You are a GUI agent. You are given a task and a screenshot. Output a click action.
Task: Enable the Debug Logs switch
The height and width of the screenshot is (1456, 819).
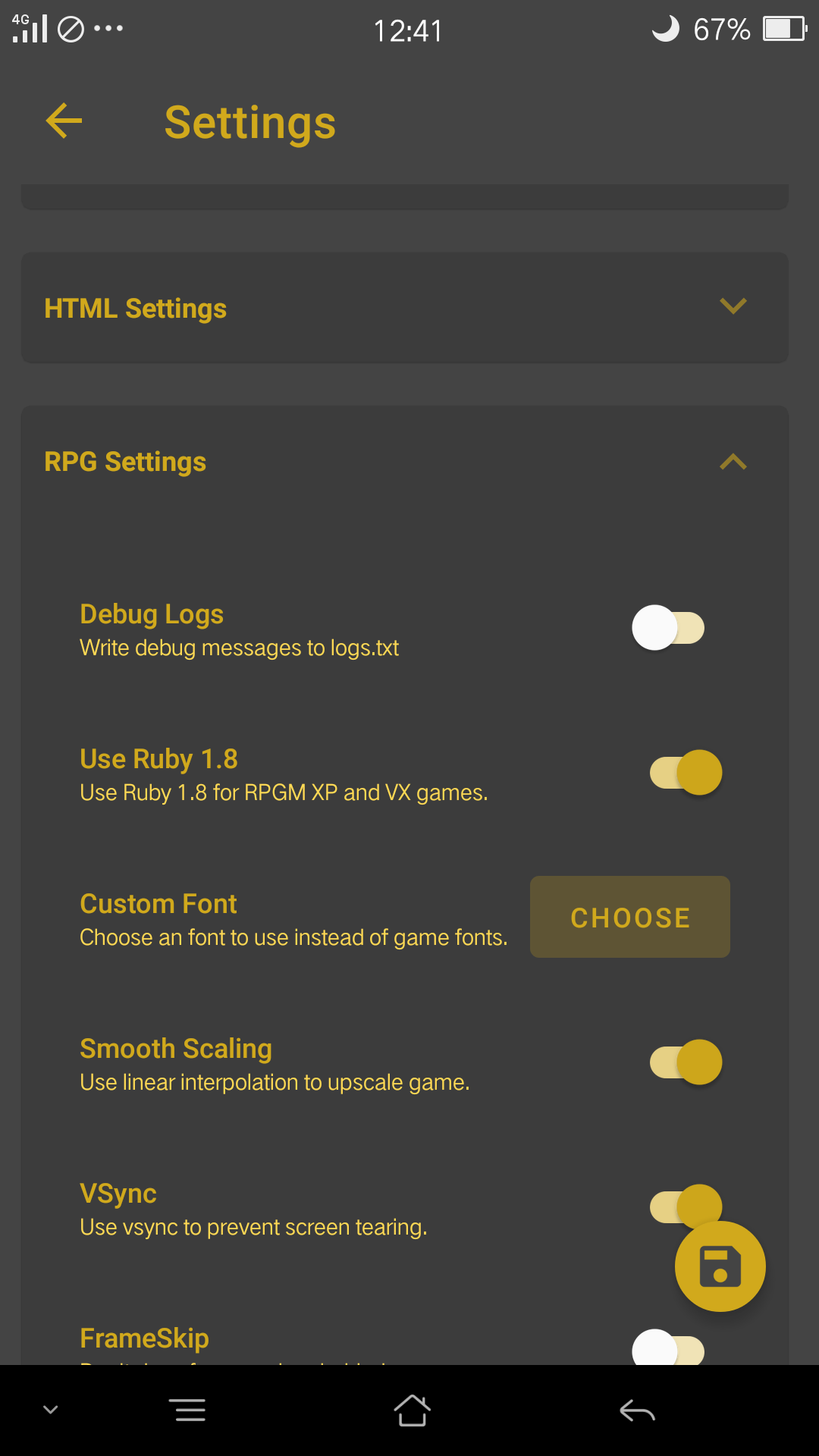[x=668, y=628]
